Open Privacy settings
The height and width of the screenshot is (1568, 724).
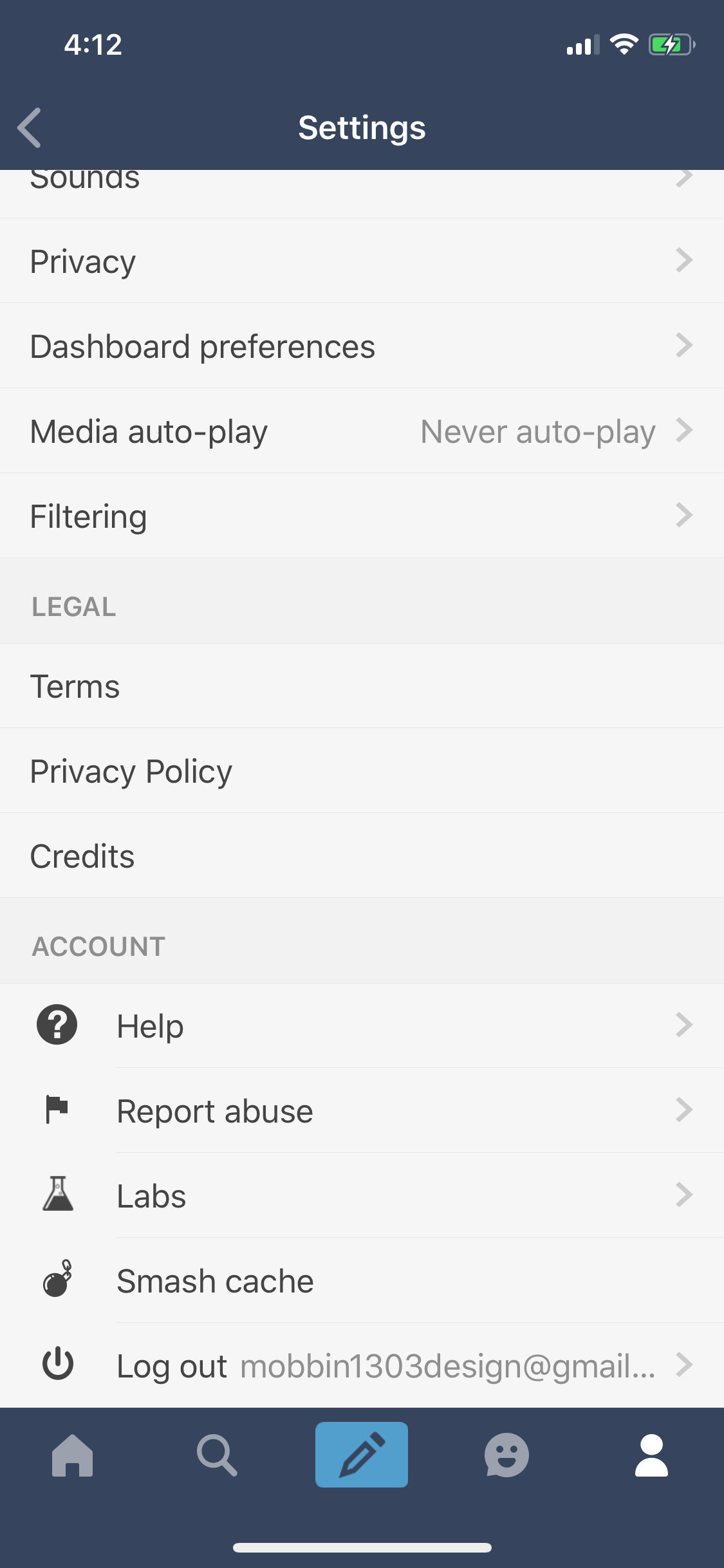(362, 261)
